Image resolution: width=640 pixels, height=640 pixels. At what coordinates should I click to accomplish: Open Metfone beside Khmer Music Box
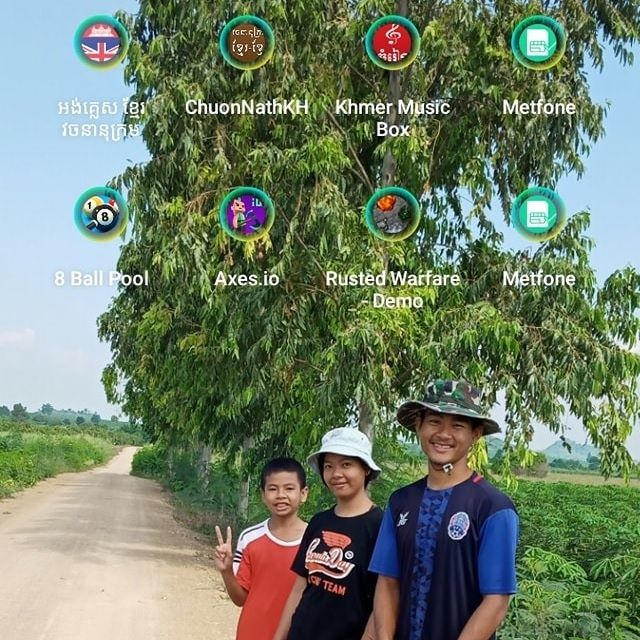[x=538, y=43]
